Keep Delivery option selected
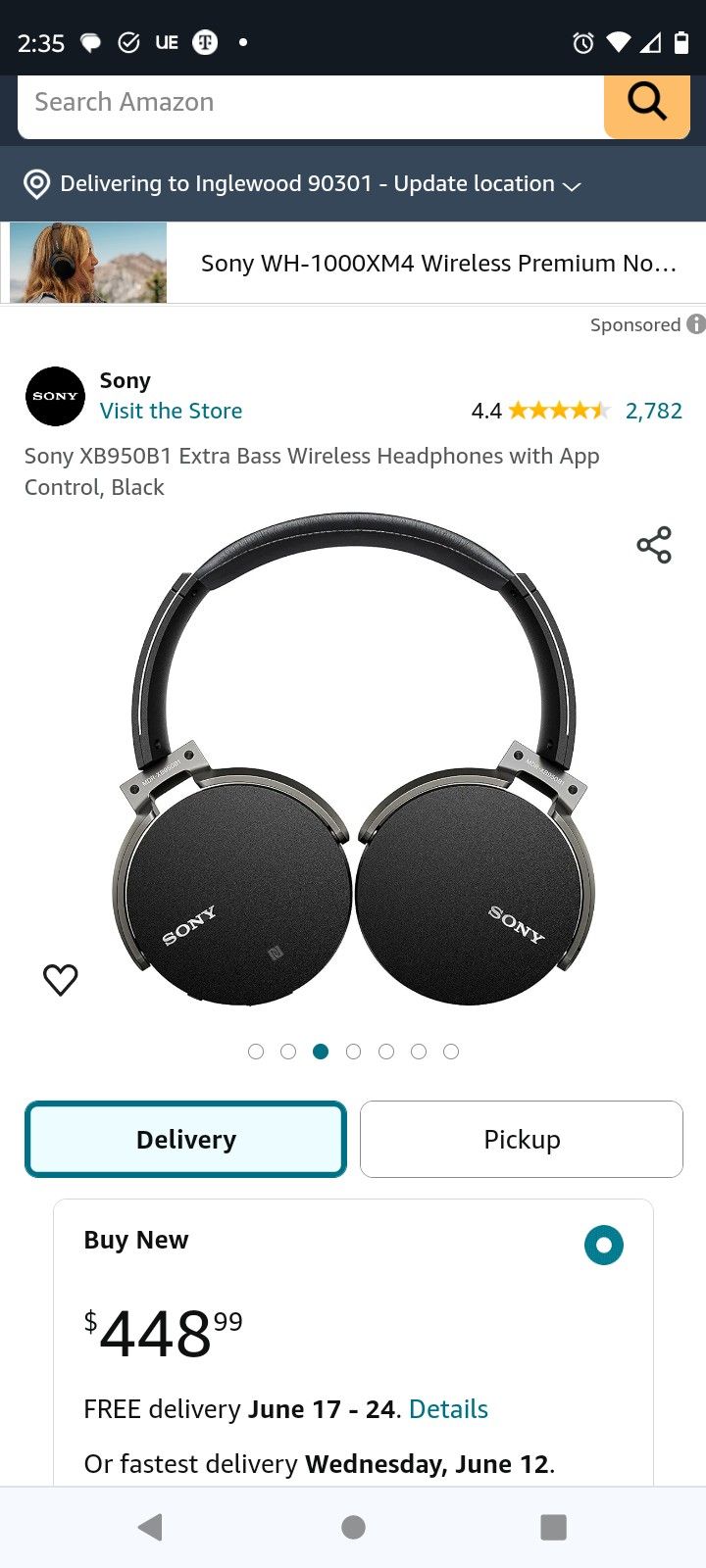 point(186,1139)
